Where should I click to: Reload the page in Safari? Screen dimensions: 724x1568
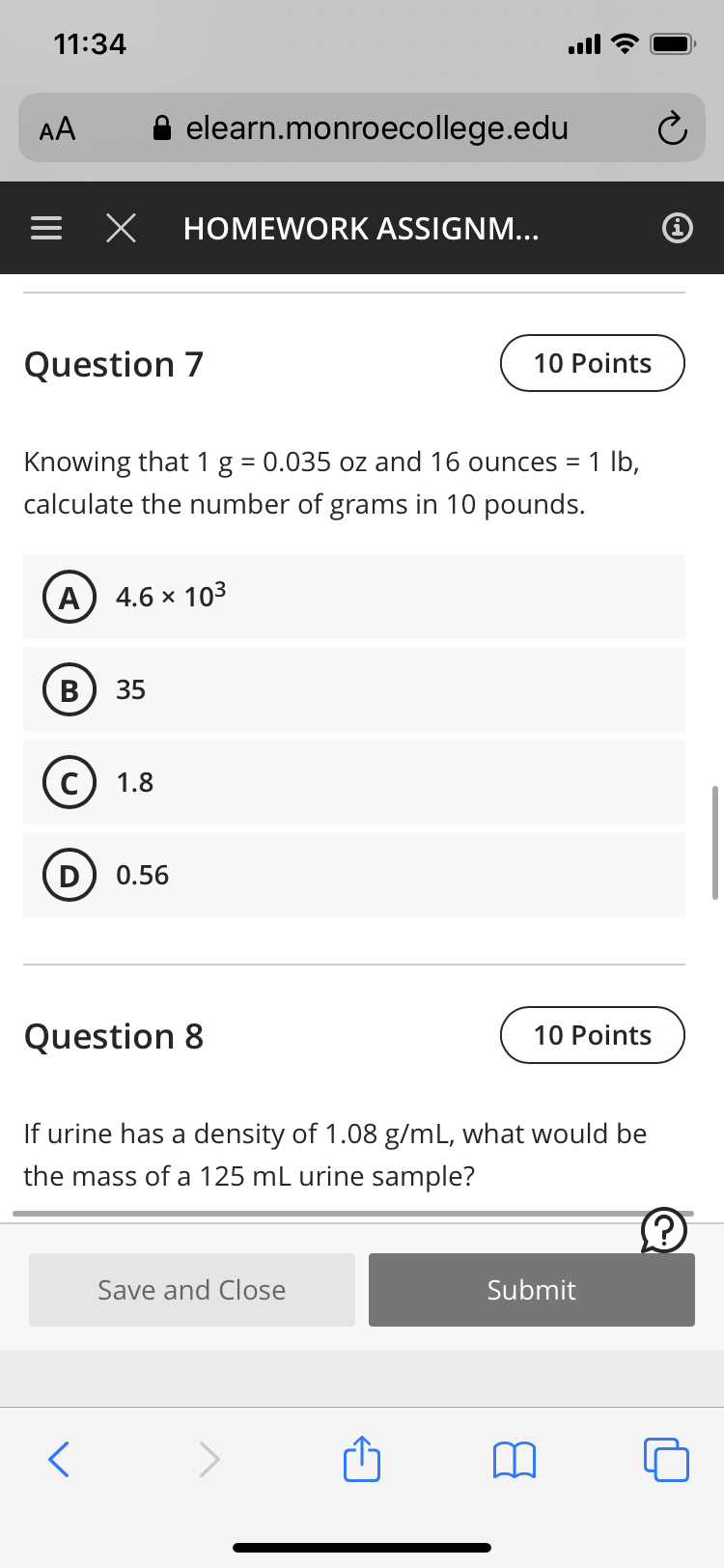(x=672, y=128)
